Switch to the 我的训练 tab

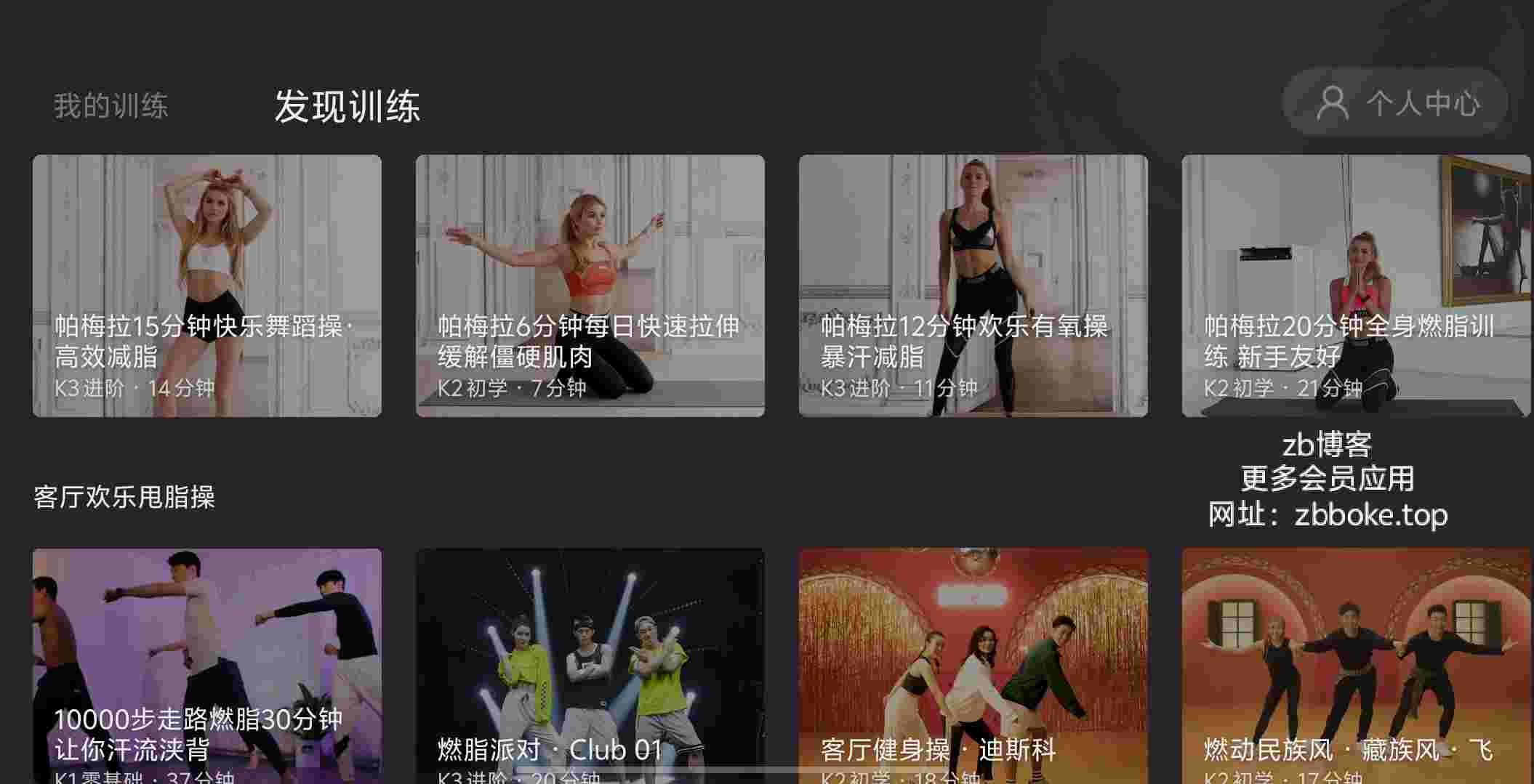[111, 106]
